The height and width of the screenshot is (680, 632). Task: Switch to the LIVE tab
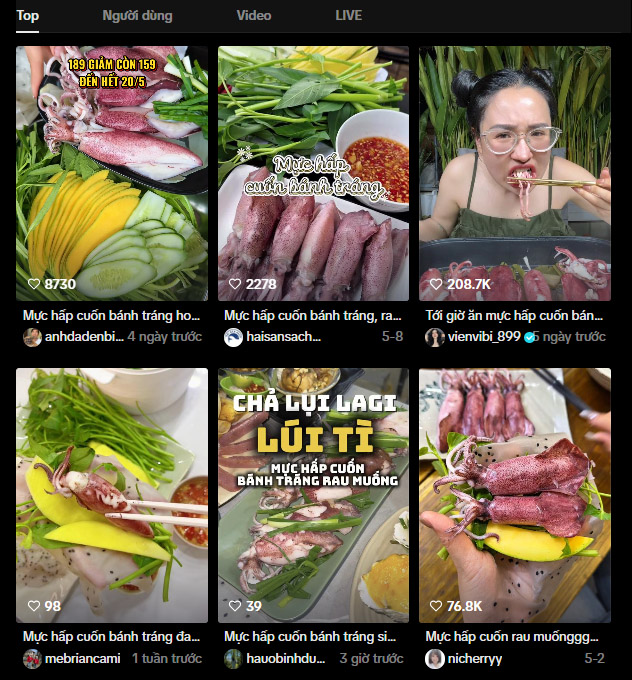[x=348, y=15]
